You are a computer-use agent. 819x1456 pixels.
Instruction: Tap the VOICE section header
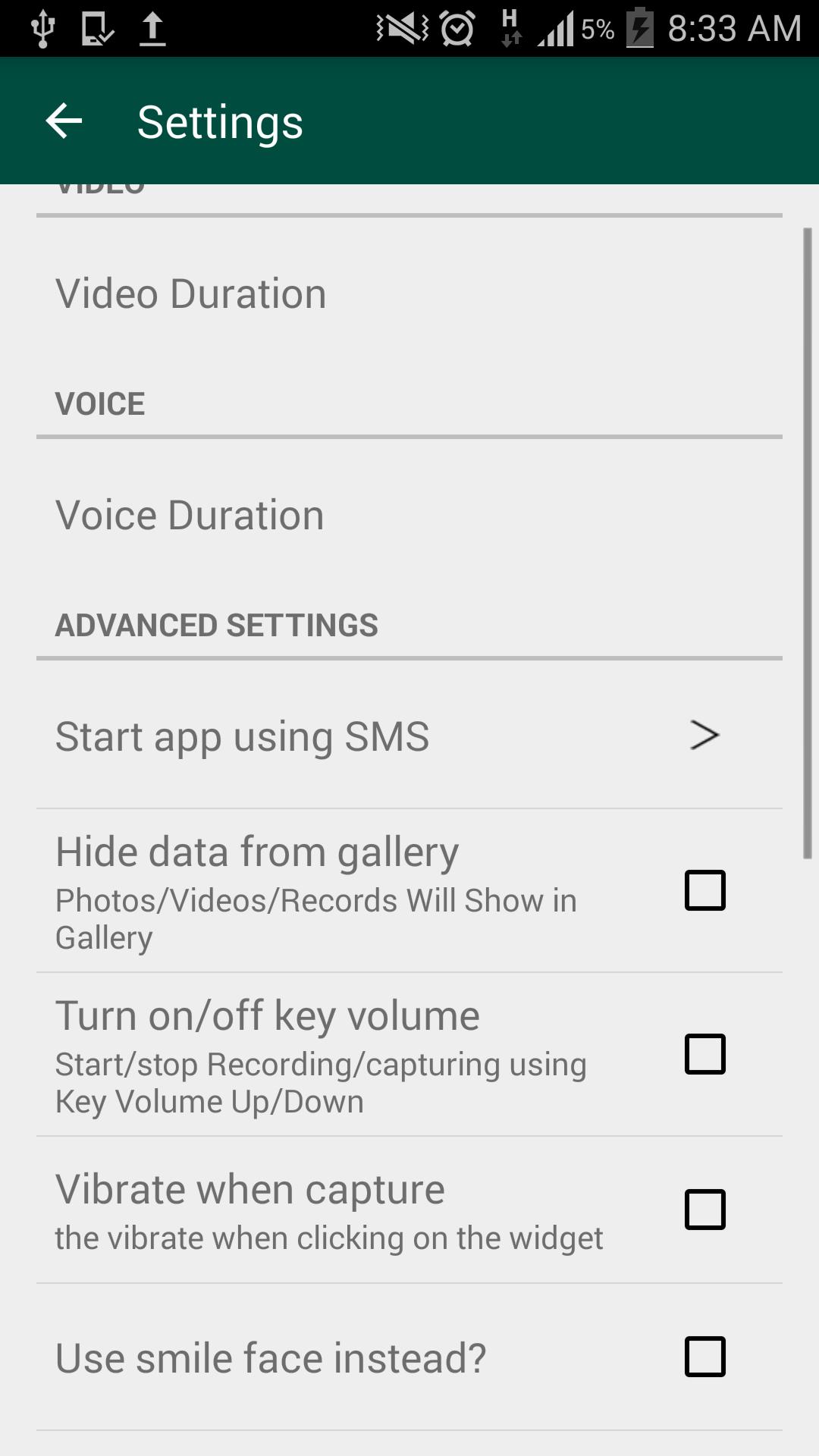[x=101, y=403]
